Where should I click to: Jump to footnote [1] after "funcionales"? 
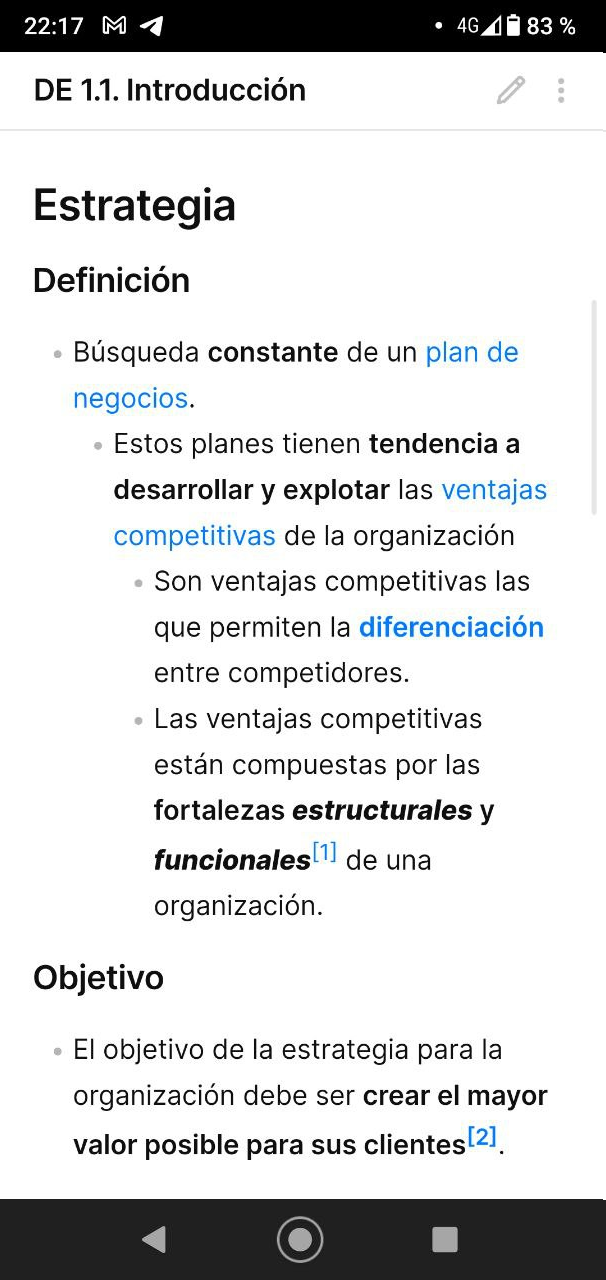[324, 853]
